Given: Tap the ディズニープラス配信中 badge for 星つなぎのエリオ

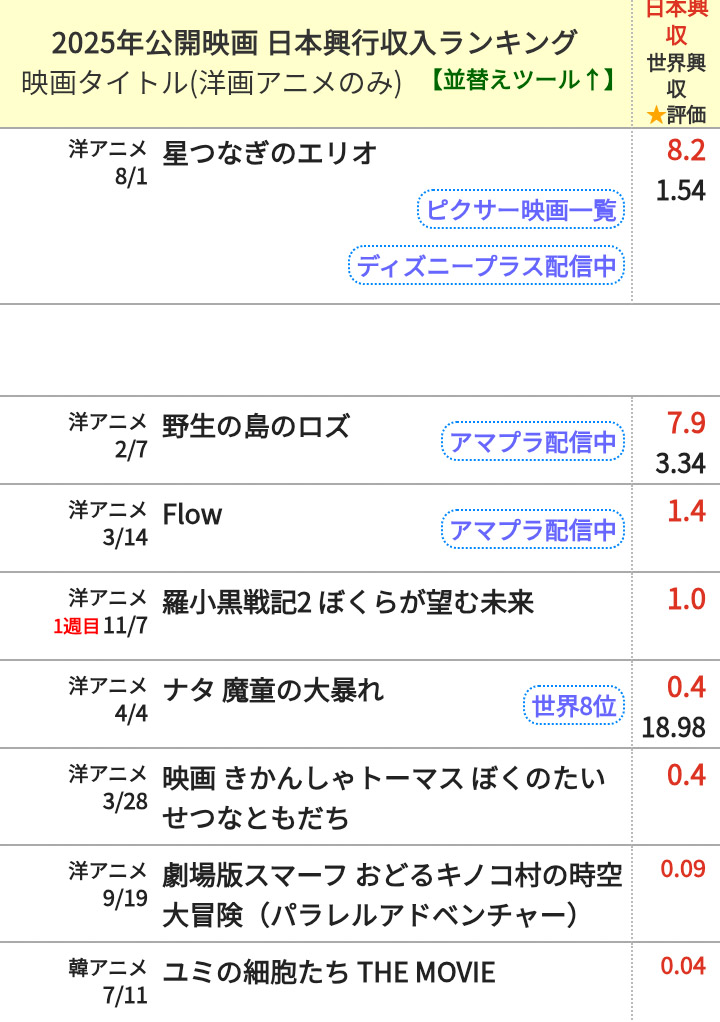Looking at the screenshot, I should tap(486, 266).
